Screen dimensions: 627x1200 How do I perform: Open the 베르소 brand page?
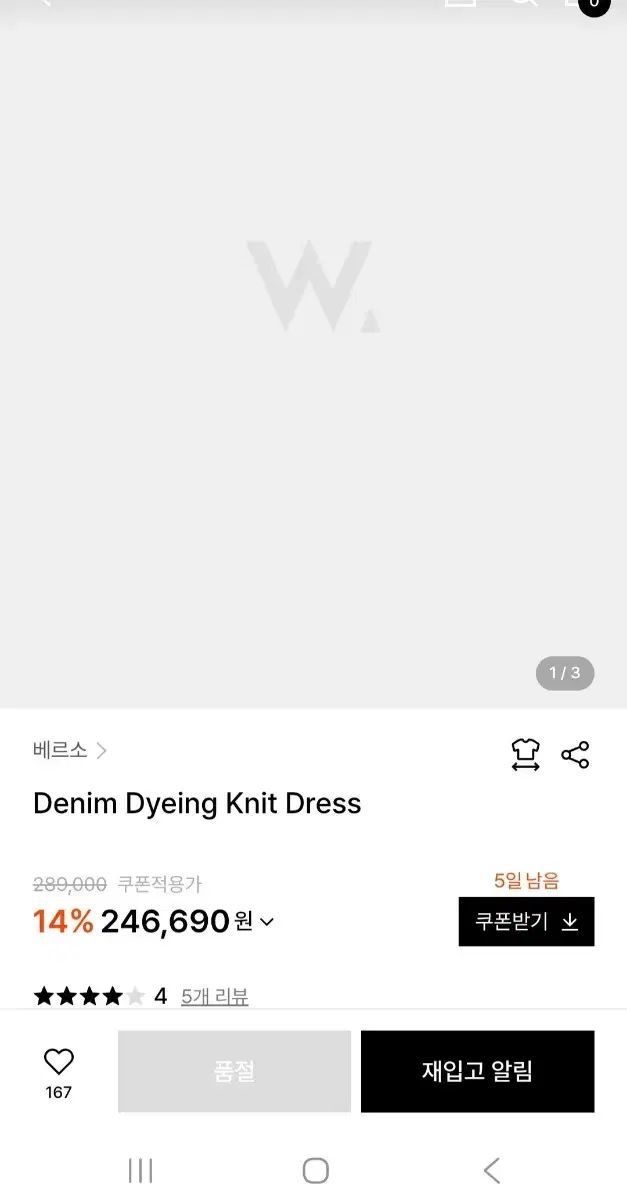pyautogui.click(x=70, y=751)
